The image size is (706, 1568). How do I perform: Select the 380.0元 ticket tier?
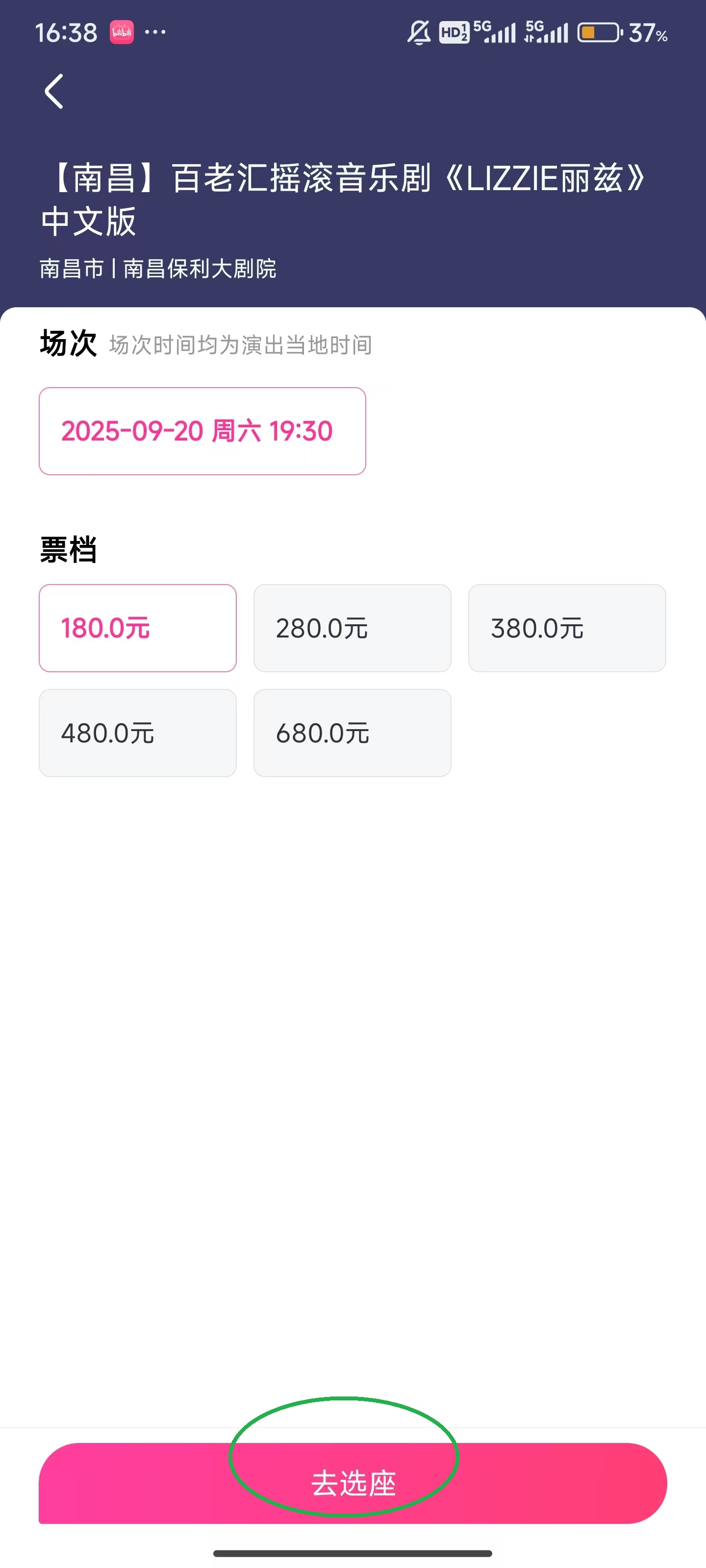567,628
